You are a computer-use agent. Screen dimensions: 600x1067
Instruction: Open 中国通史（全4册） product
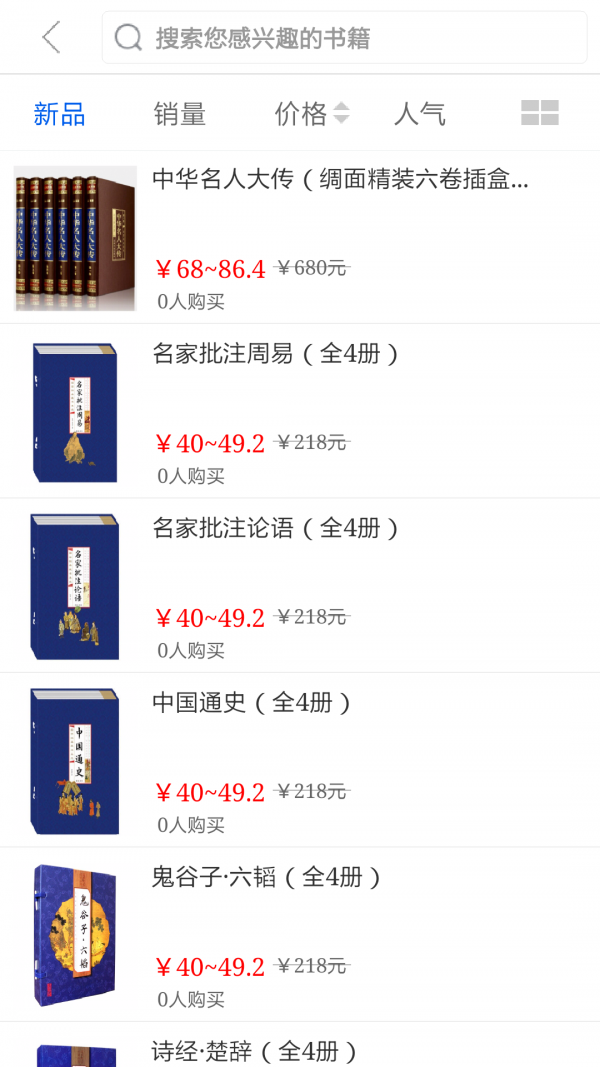pos(252,702)
